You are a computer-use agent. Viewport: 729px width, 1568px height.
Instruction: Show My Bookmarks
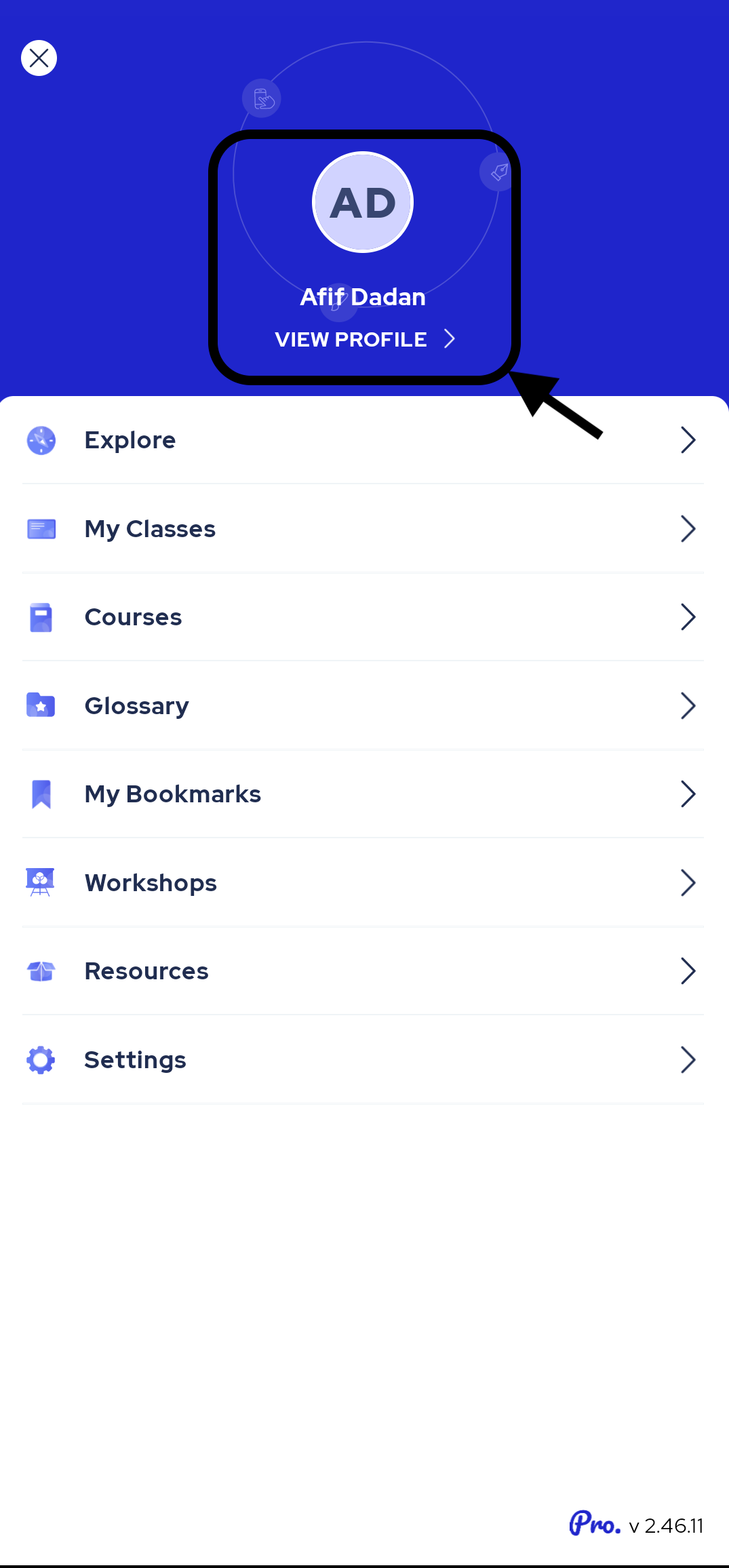click(363, 794)
